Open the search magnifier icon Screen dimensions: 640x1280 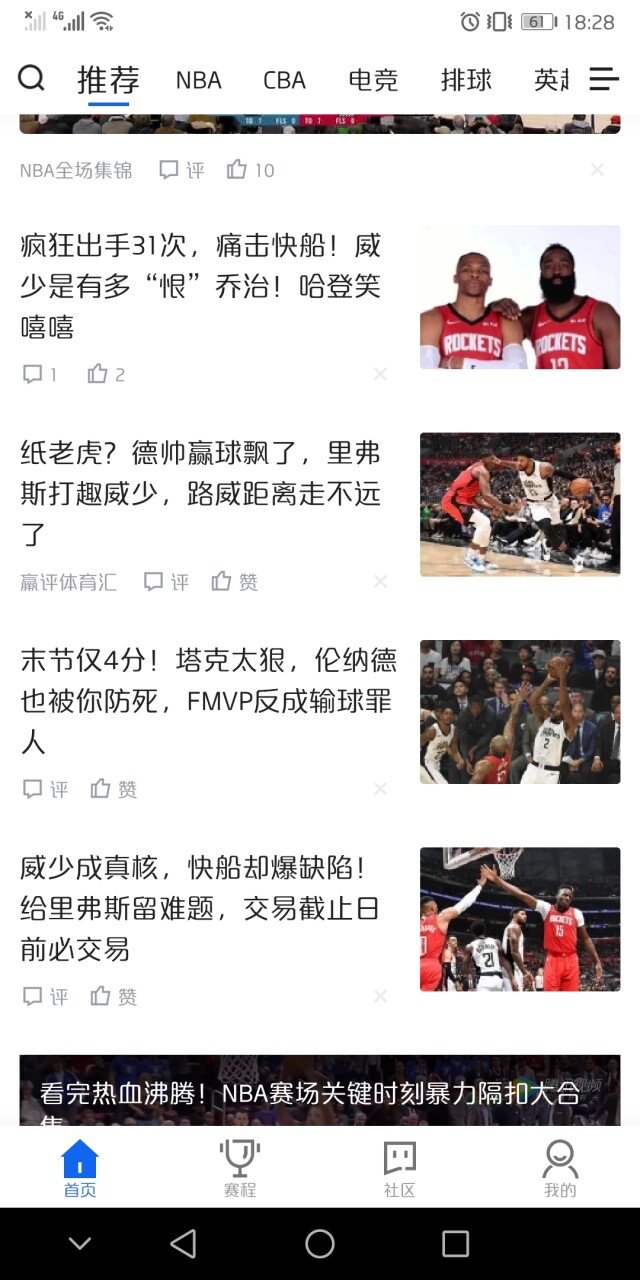32,78
